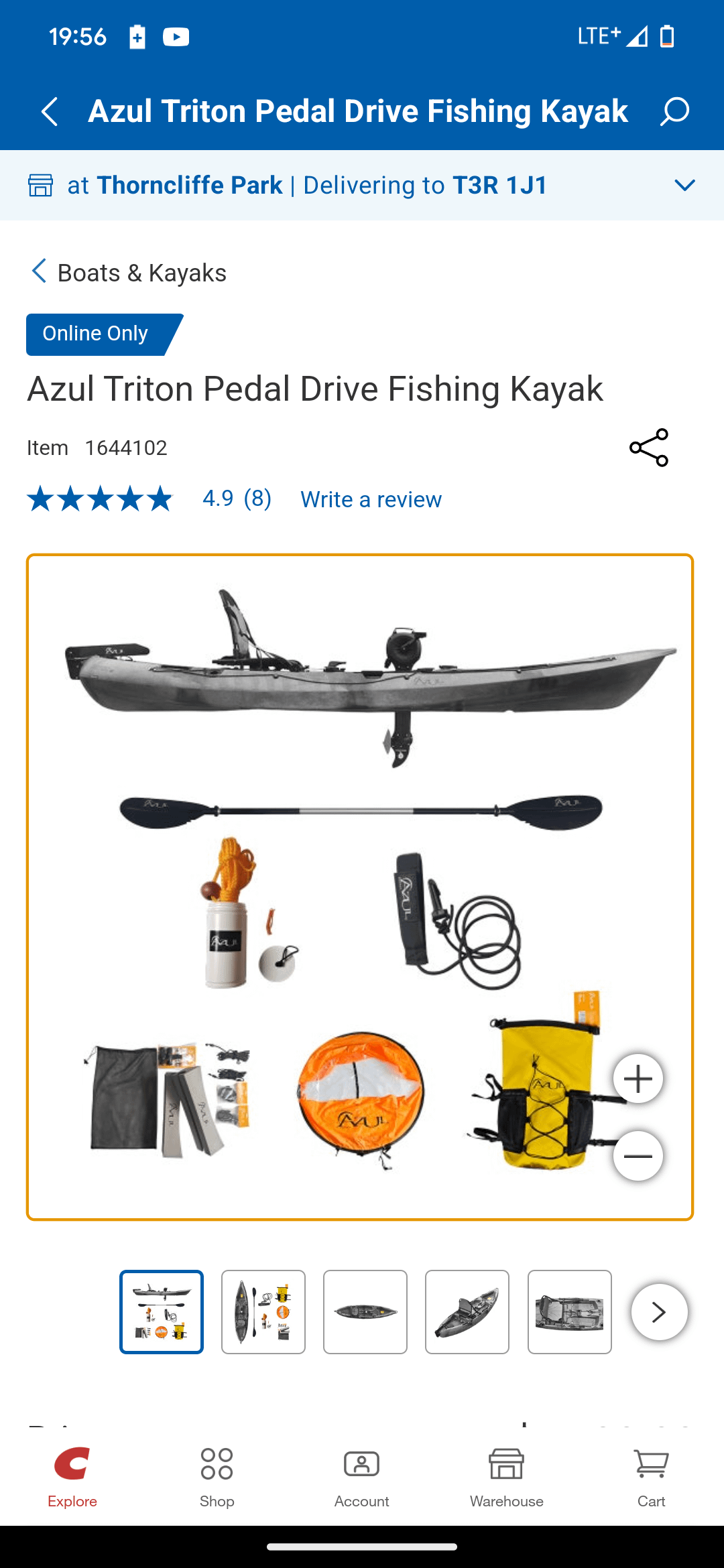Open the 4.9 star rating reviews
This screenshot has width=724, height=1568.
149,499
